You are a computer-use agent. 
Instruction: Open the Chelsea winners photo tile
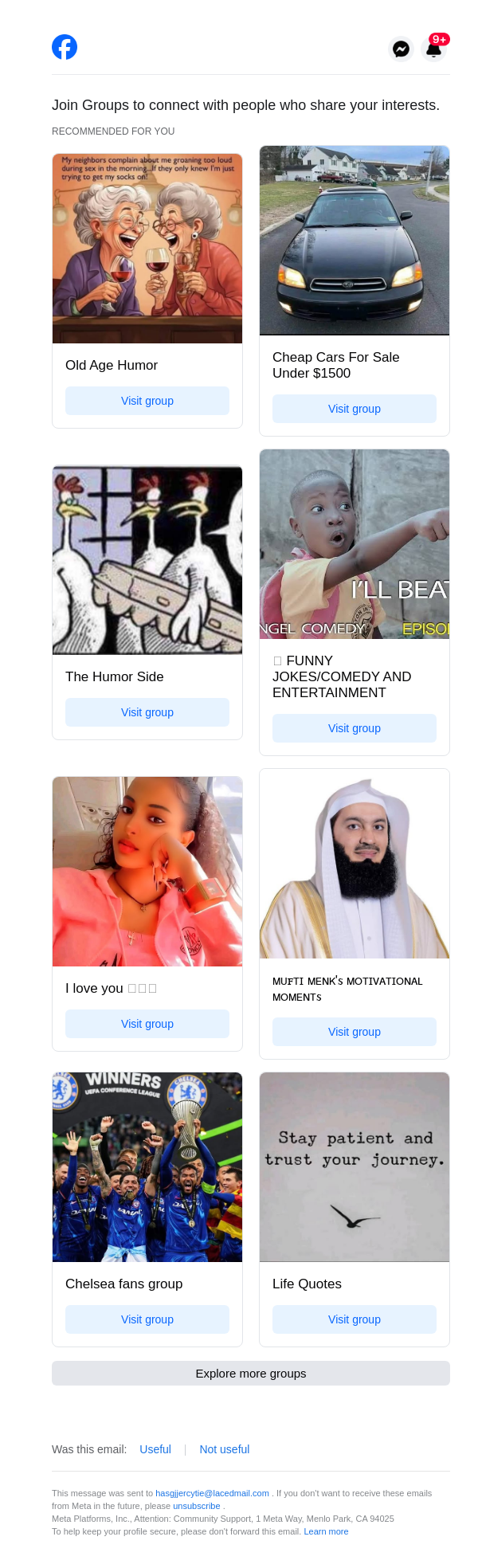[x=147, y=1167]
